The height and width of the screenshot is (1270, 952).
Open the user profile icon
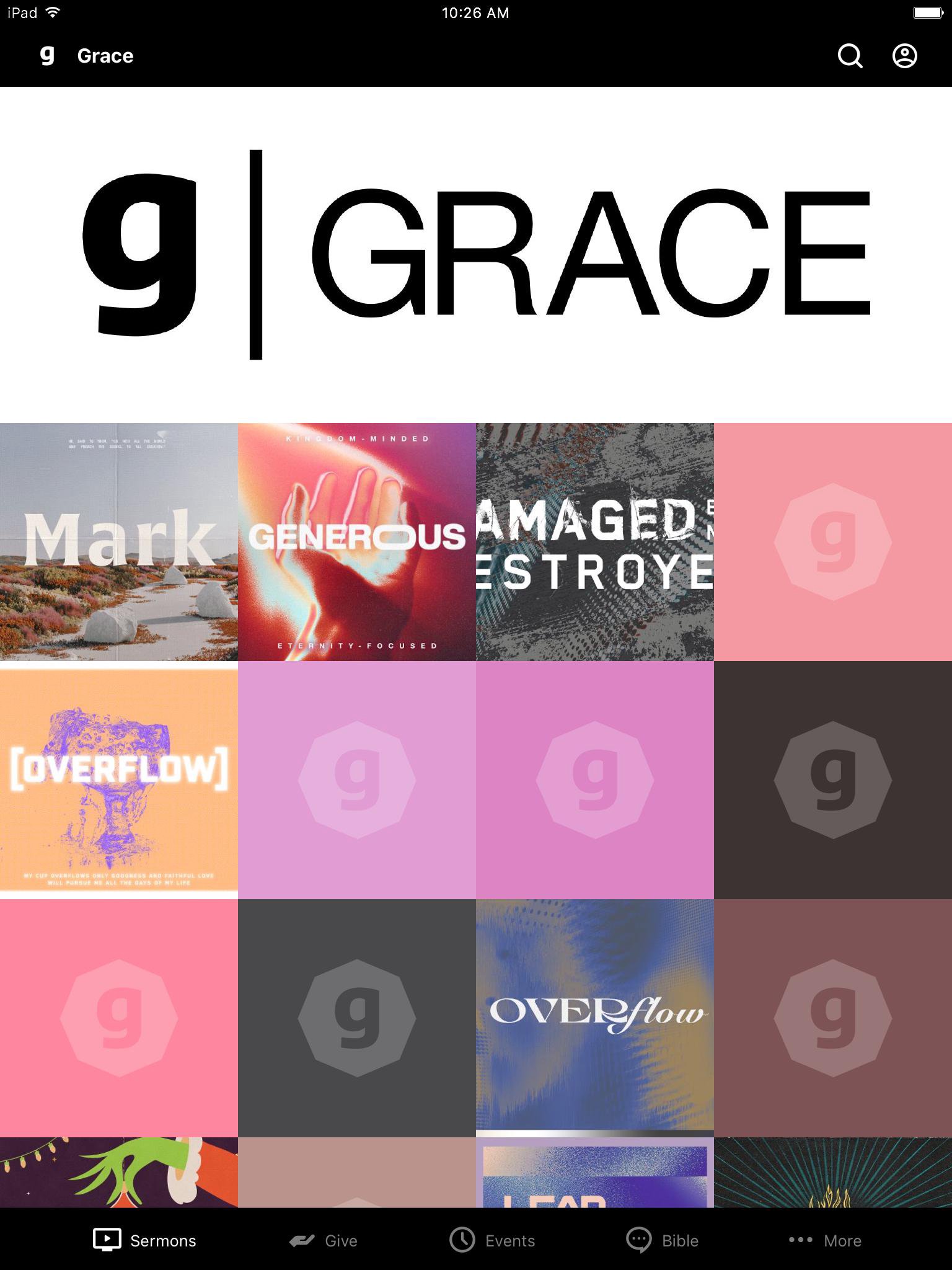tap(904, 56)
